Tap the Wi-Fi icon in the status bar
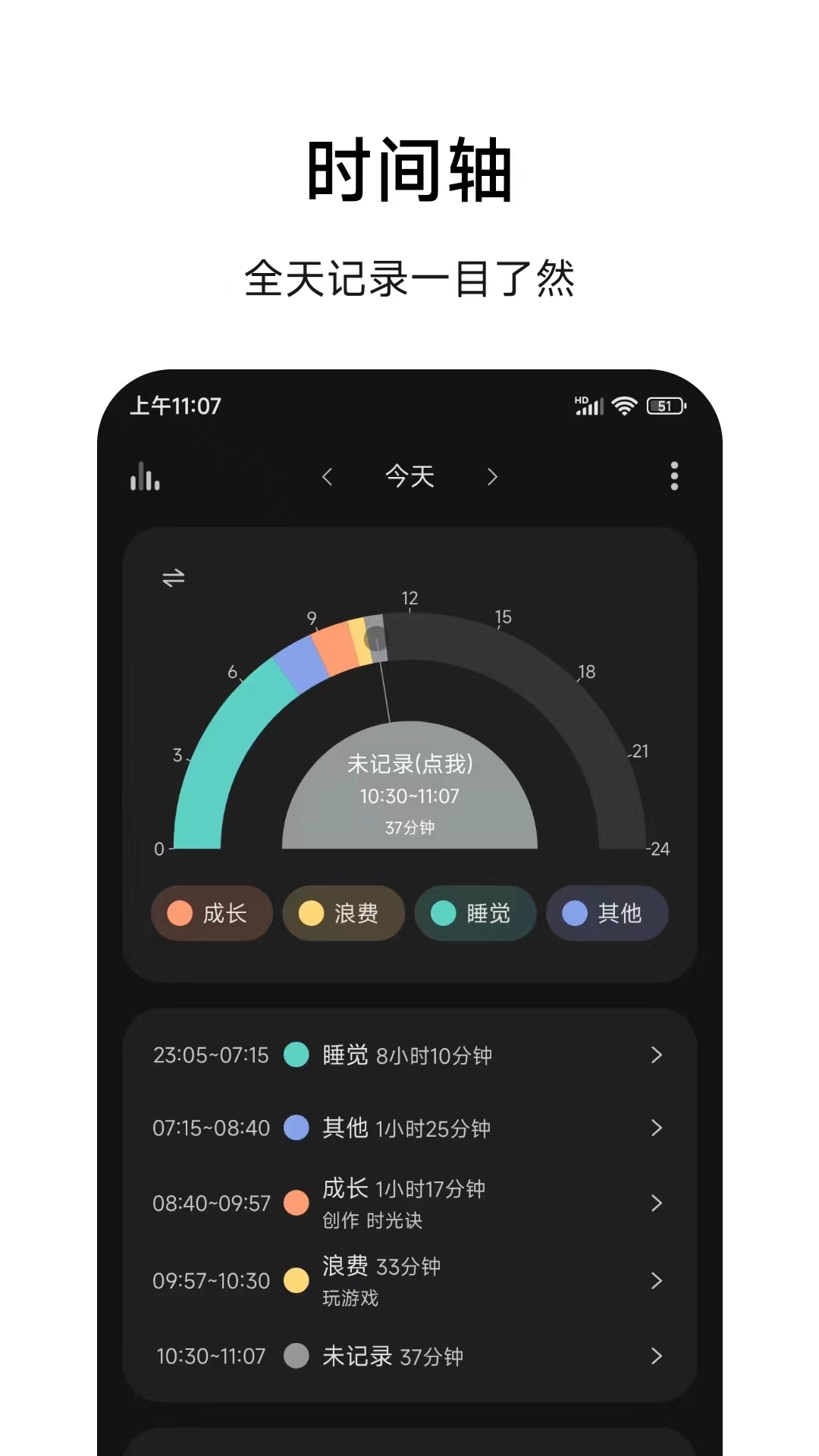Screen dimensions: 819x1456 click(623, 406)
